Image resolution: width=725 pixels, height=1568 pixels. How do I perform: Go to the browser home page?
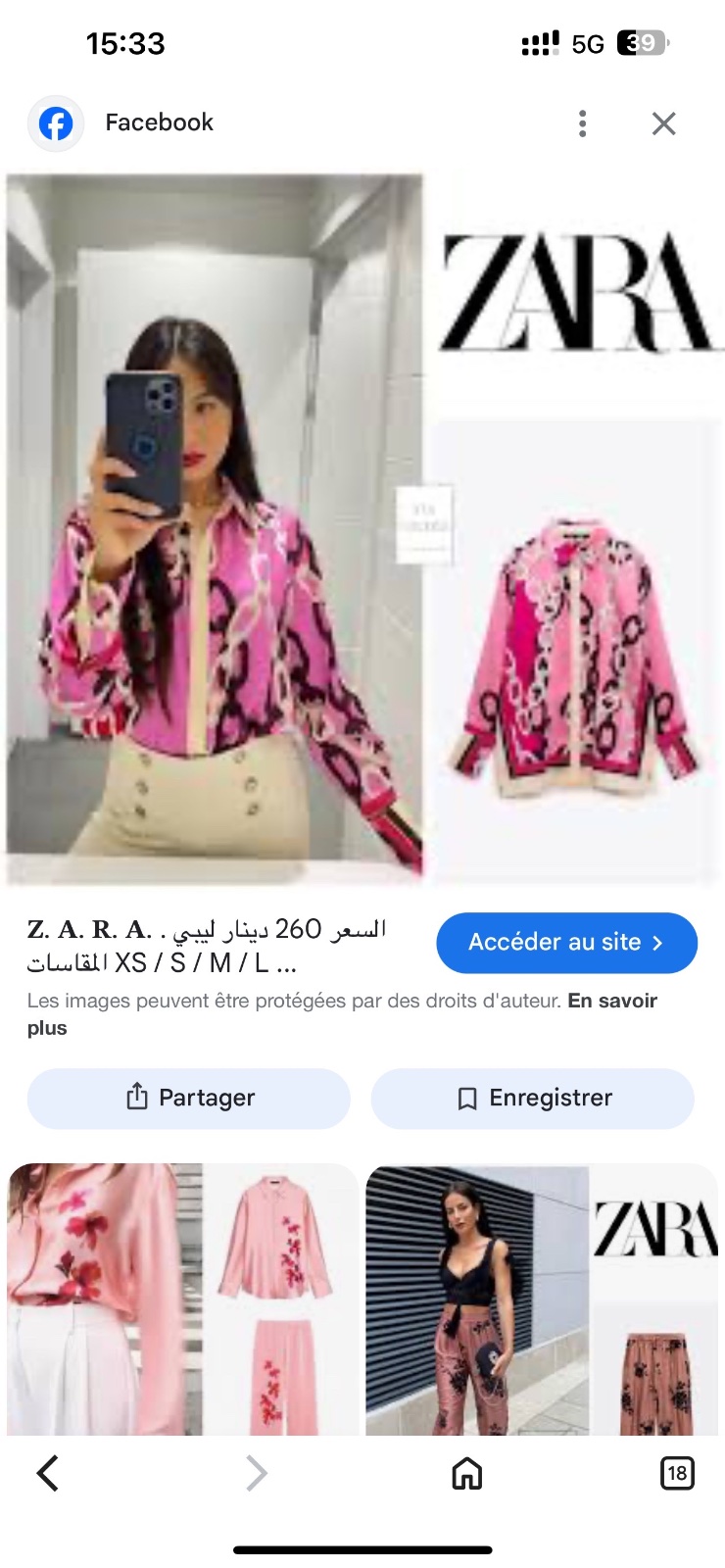[466, 1473]
